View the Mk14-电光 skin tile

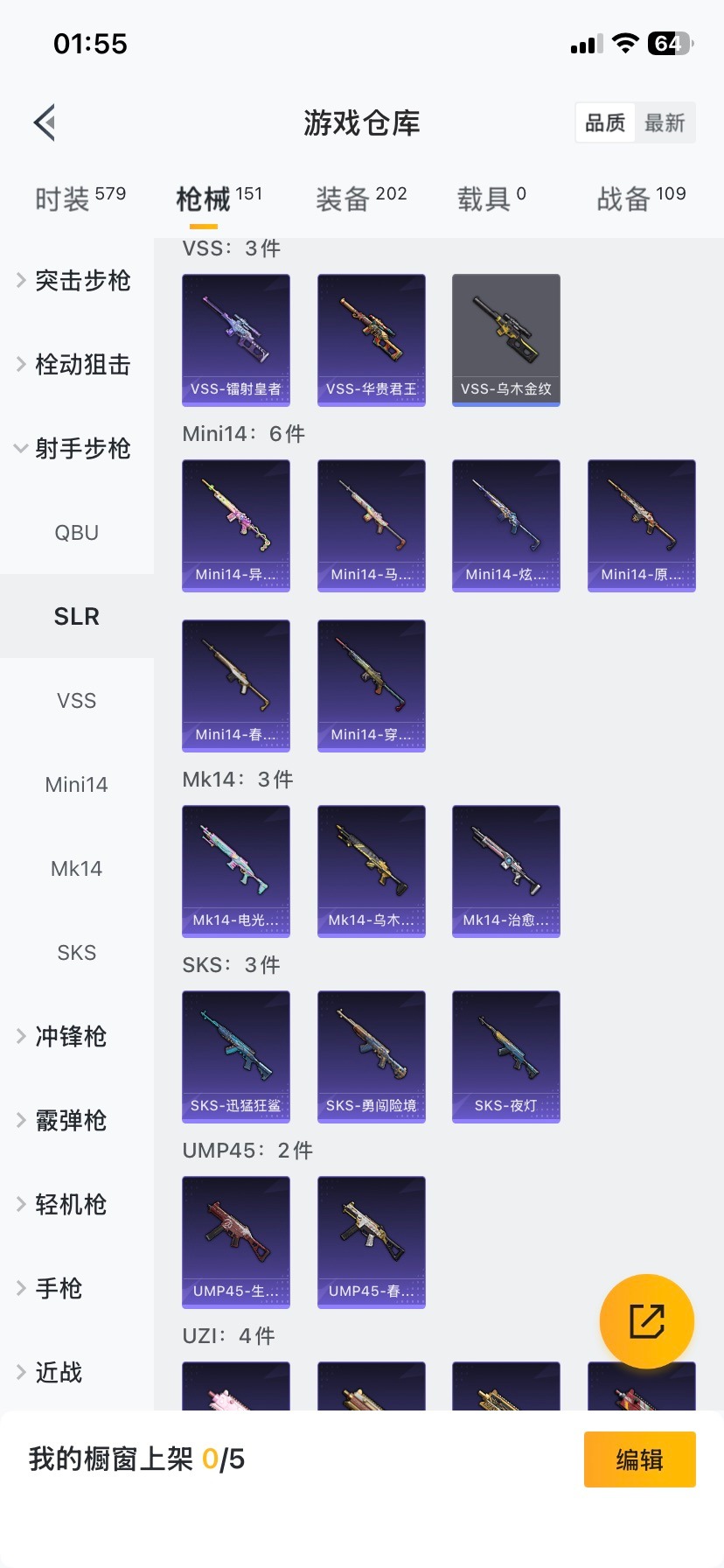[236, 871]
